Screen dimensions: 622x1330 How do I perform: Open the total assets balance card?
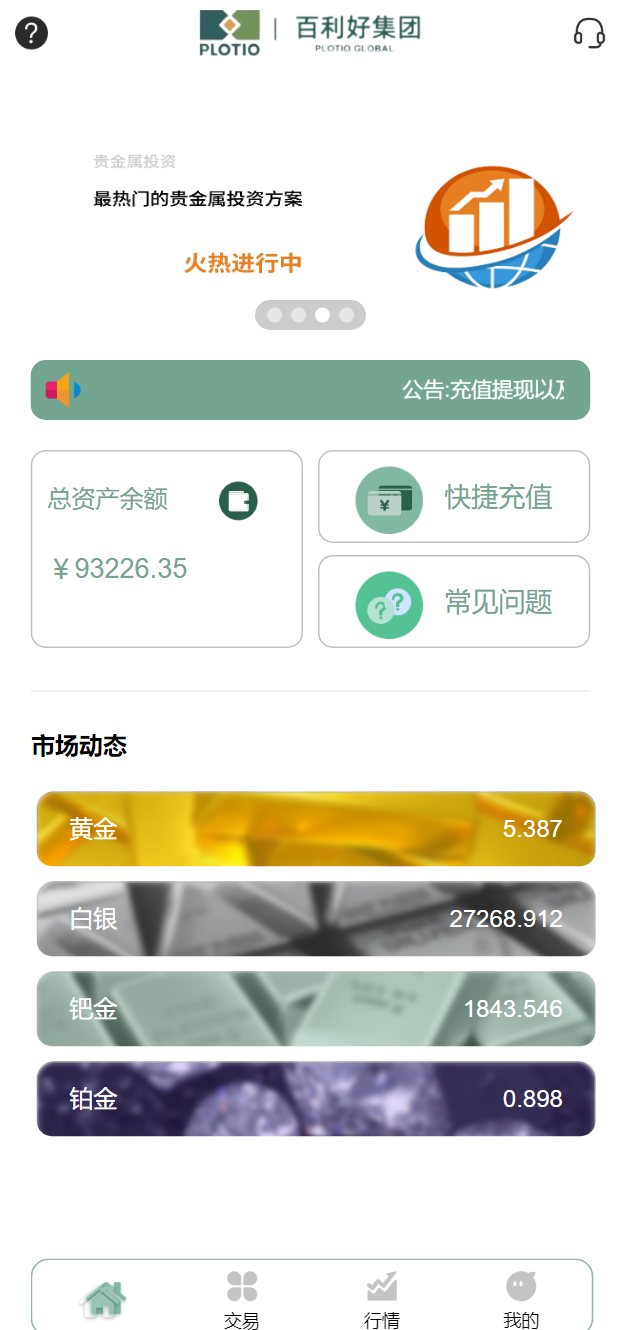click(167, 549)
